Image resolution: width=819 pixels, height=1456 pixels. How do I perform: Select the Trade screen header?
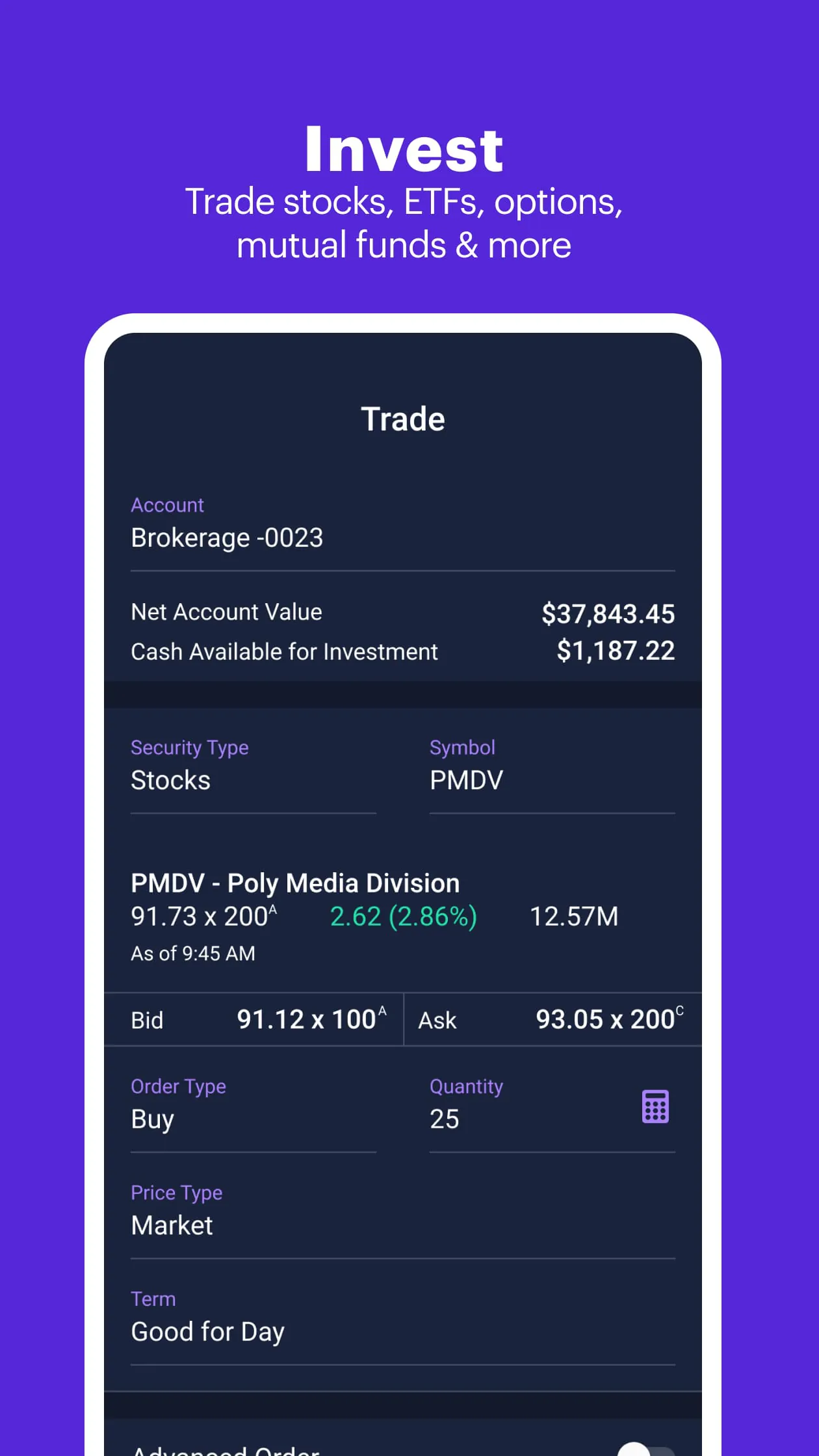(x=403, y=418)
